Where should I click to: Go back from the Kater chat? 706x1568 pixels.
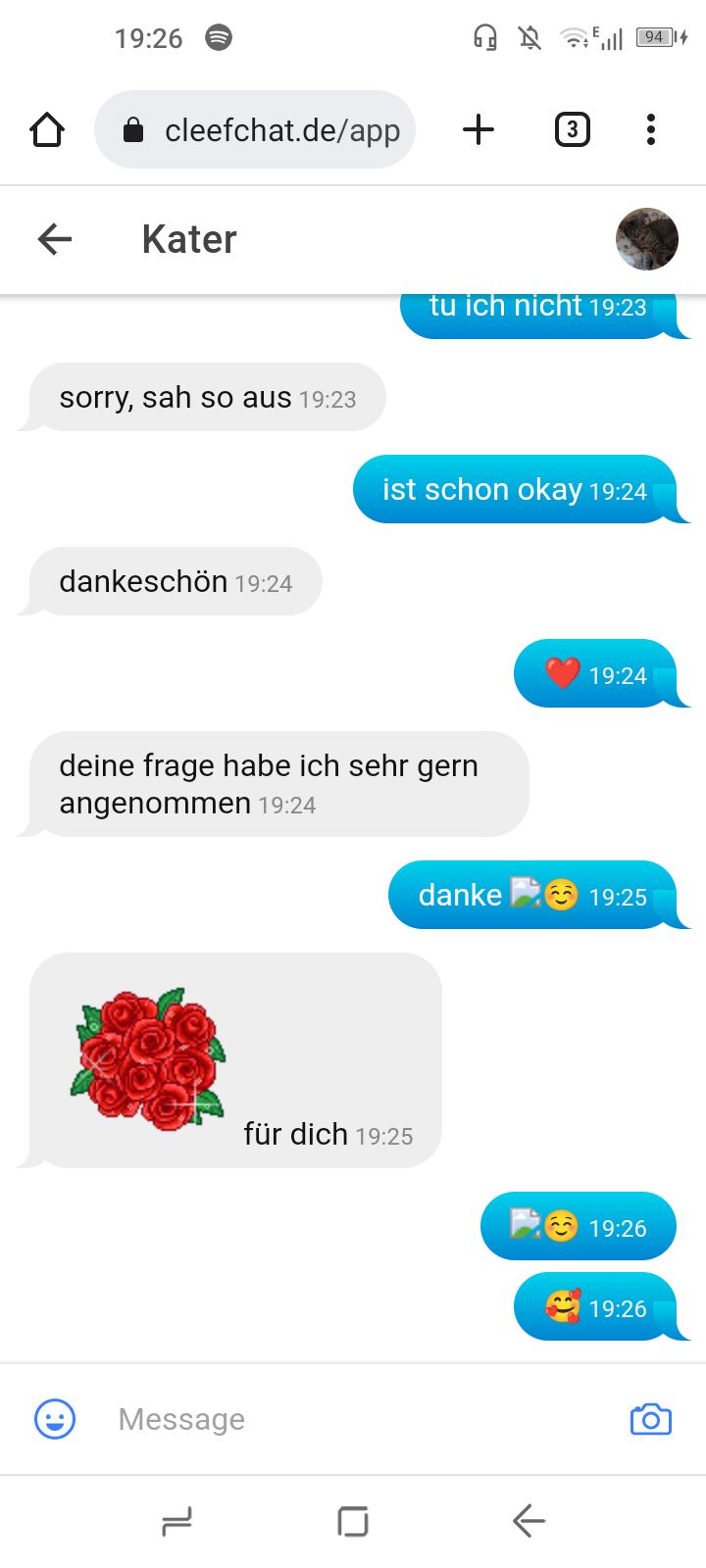pyautogui.click(x=55, y=239)
